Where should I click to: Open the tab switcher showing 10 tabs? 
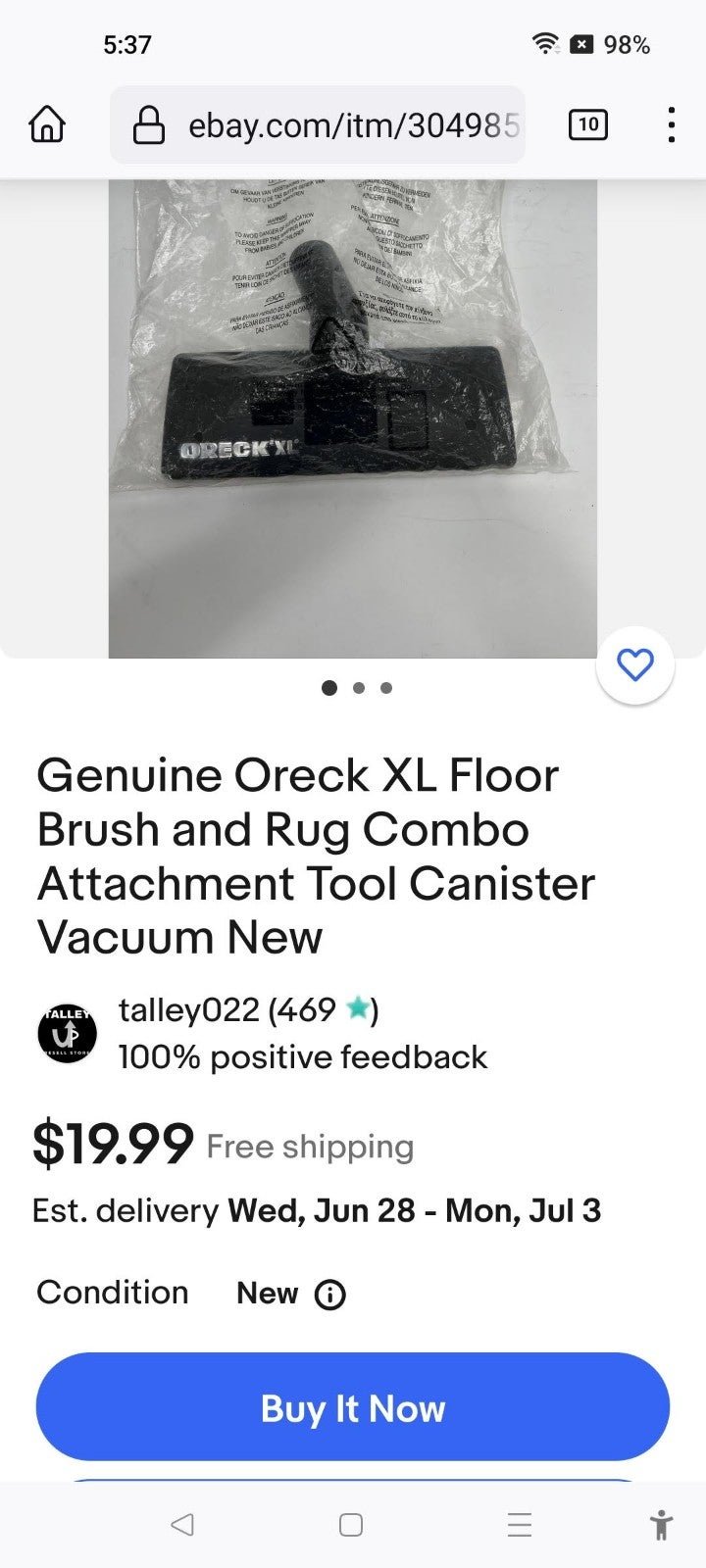(x=587, y=124)
